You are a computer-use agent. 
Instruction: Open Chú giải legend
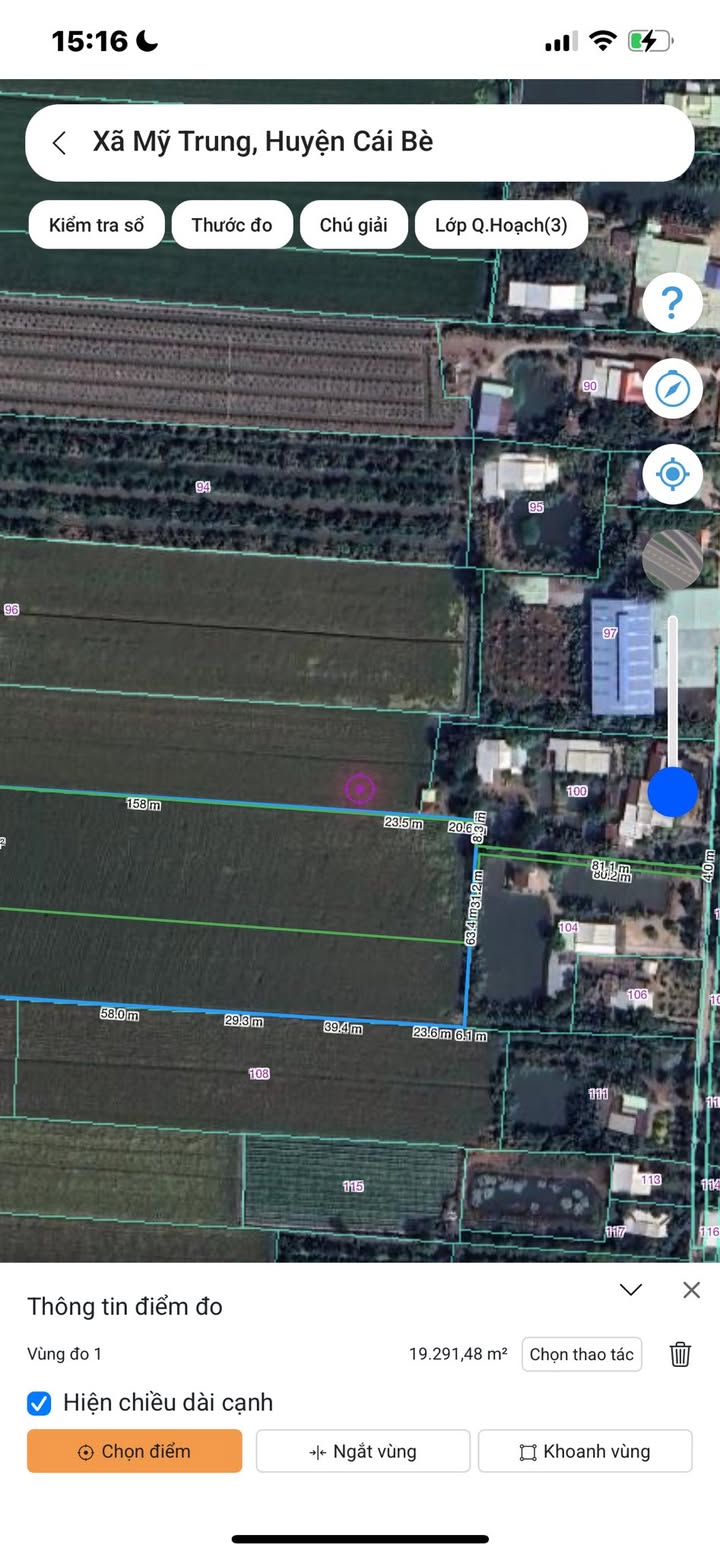coord(354,225)
